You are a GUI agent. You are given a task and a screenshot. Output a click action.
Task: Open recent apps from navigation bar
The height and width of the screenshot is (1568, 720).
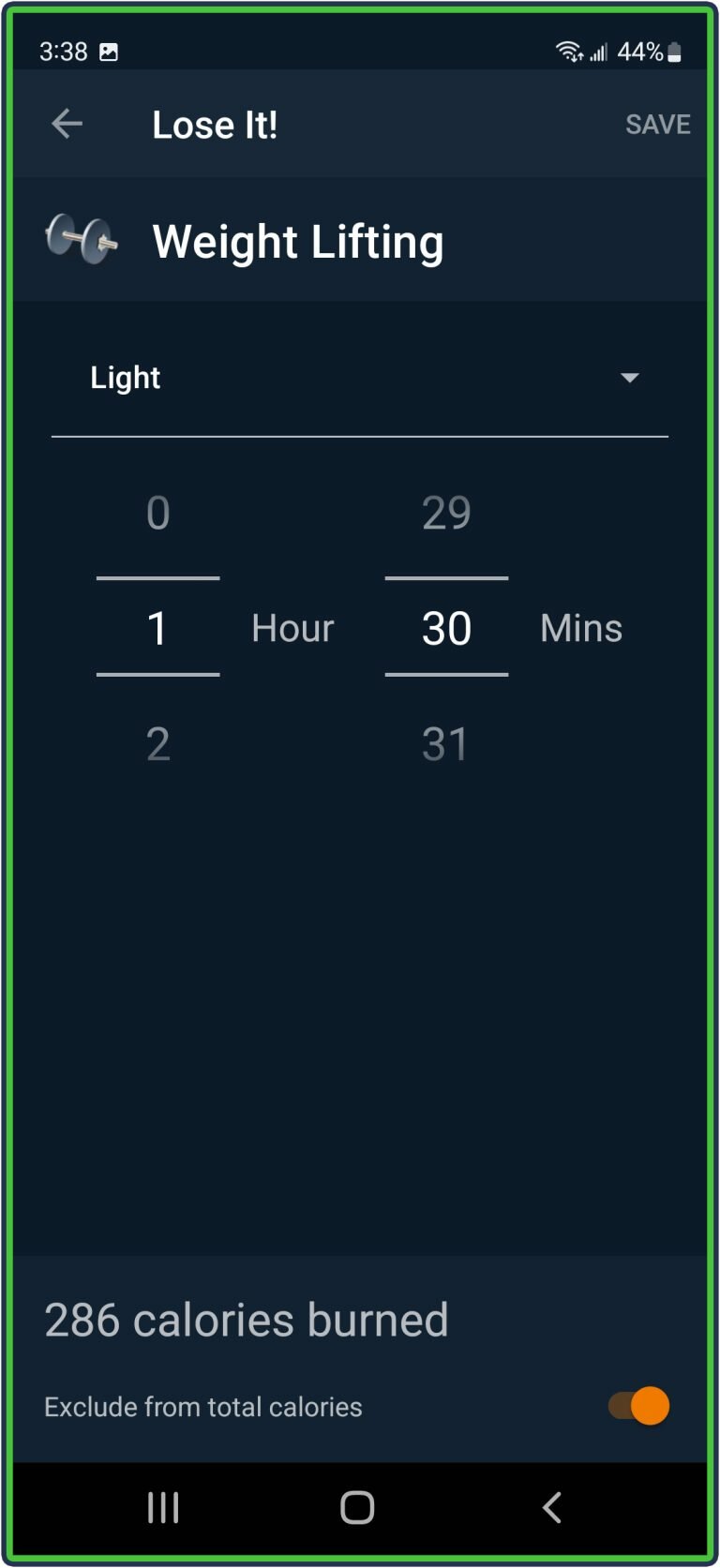coord(163,1507)
